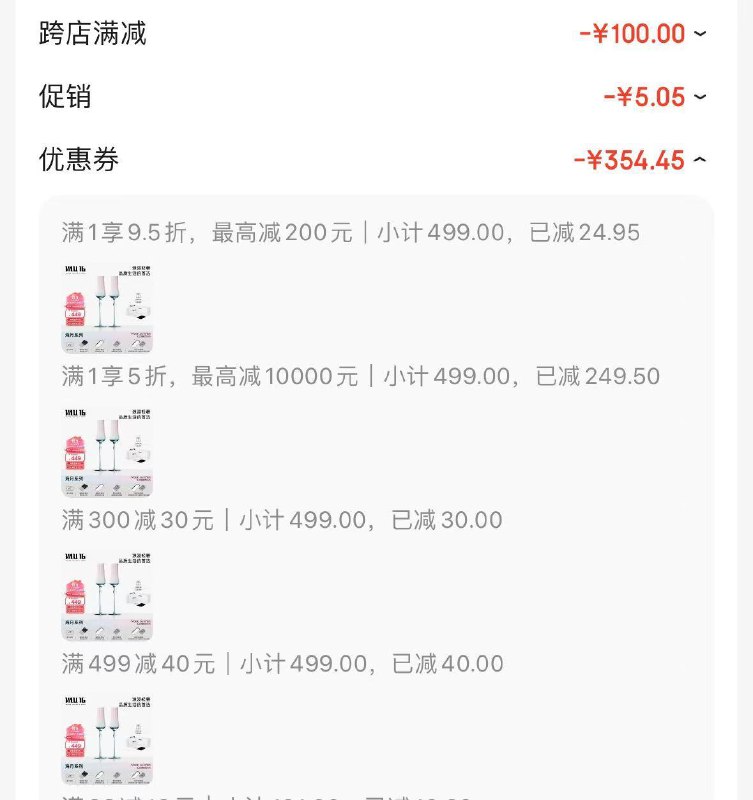The image size is (753, 800).
Task: Open the champagne glasses thumbnail under 9.5折 coupon
Action: 107,306
